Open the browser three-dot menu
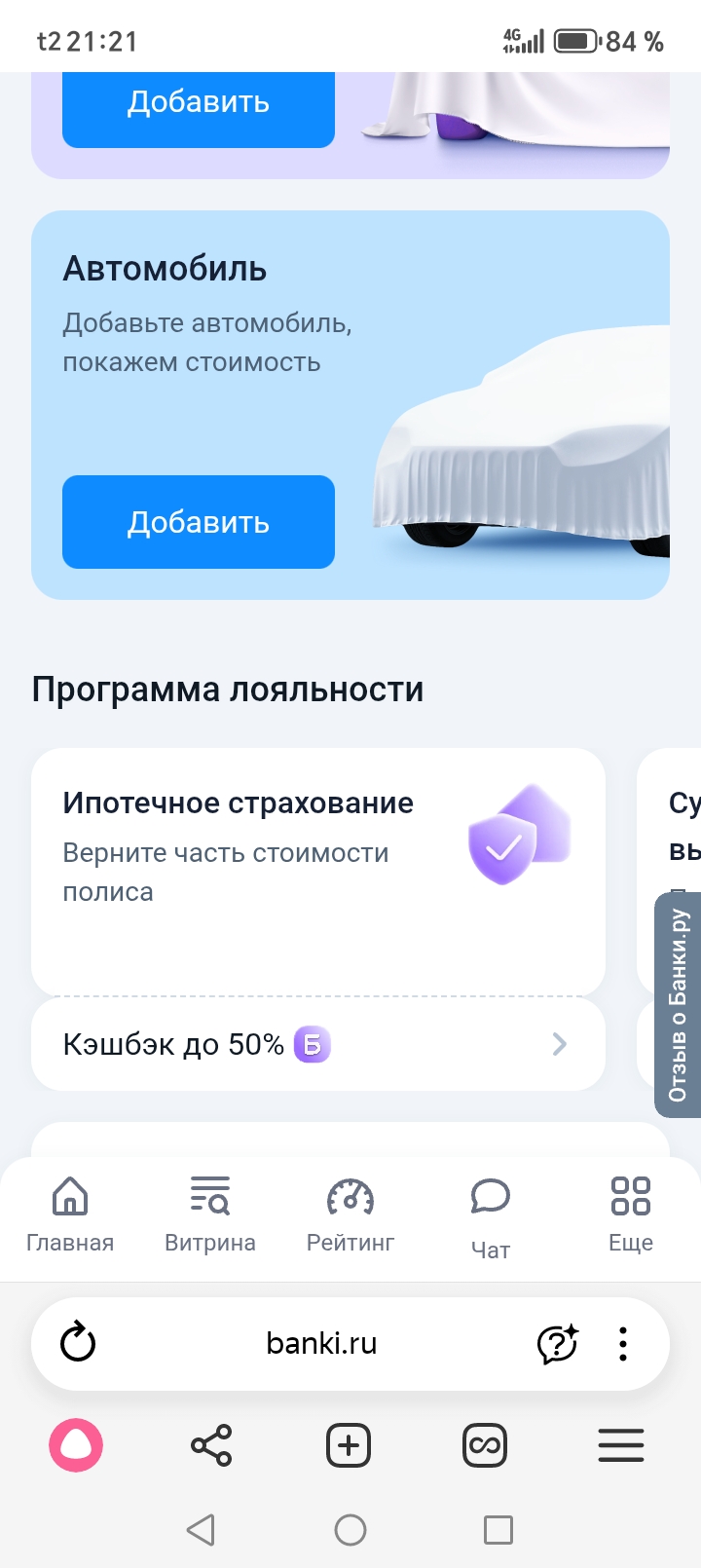Image resolution: width=701 pixels, height=1568 pixels. click(x=623, y=1343)
